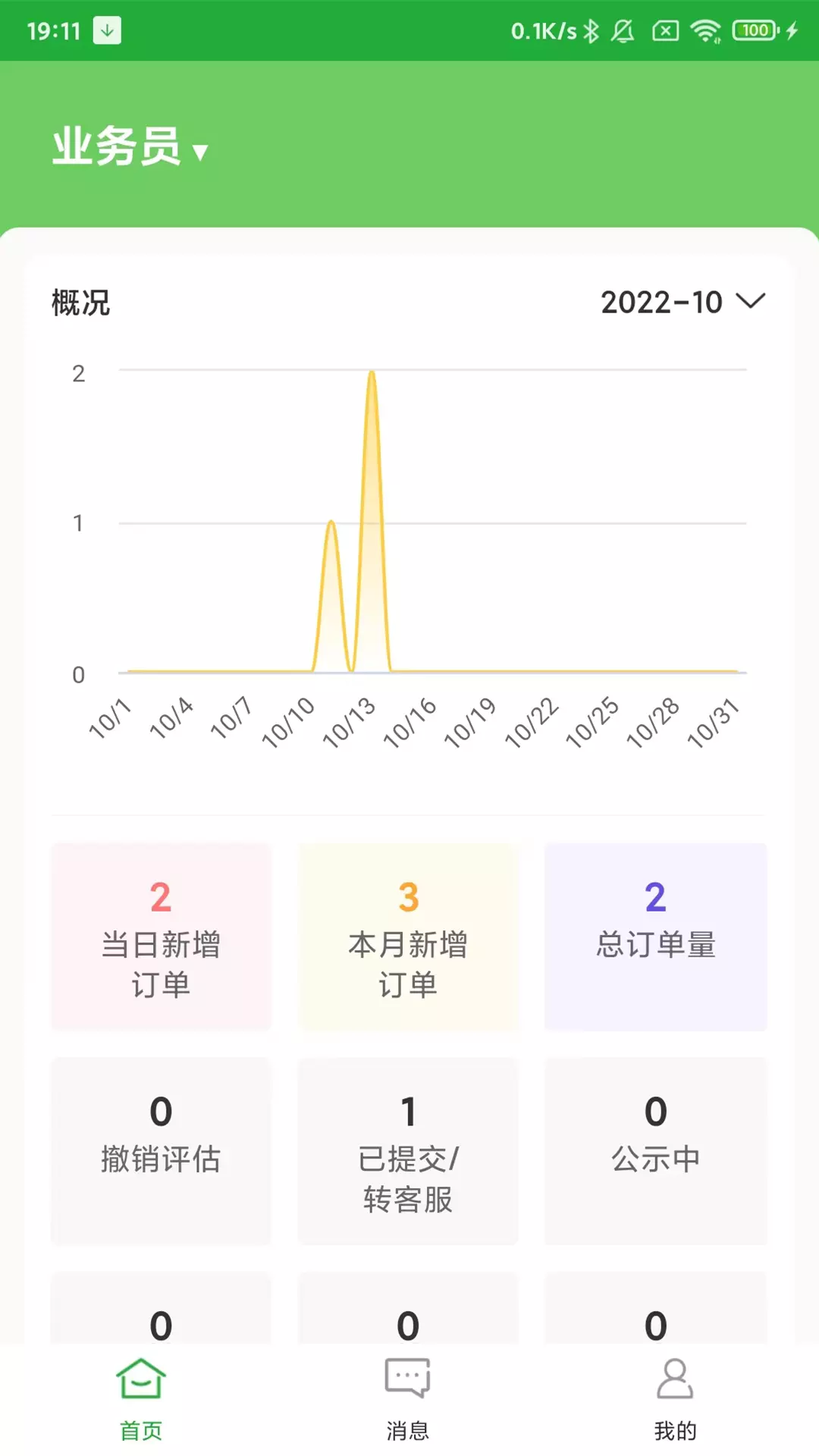Screen dimensions: 819x1456
Task: Change the month from 2022-10
Action: (x=682, y=302)
